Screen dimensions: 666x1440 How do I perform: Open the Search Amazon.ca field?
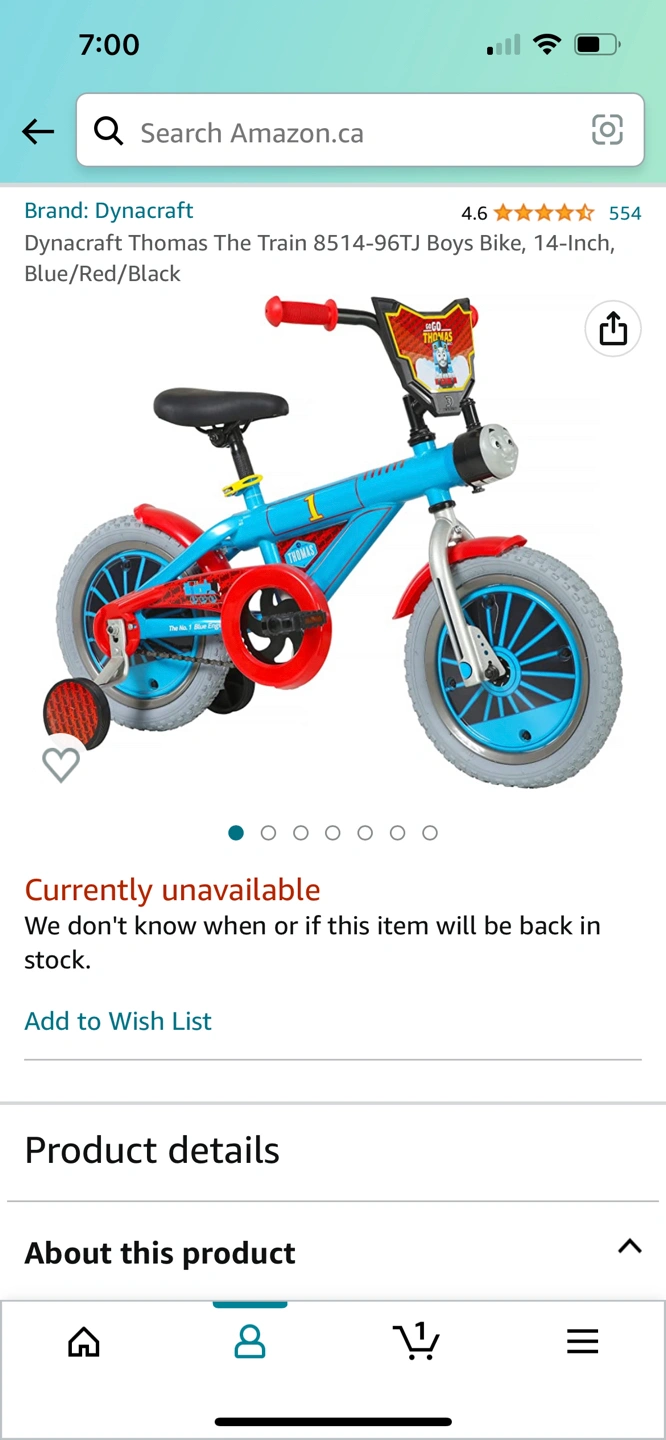[340, 132]
